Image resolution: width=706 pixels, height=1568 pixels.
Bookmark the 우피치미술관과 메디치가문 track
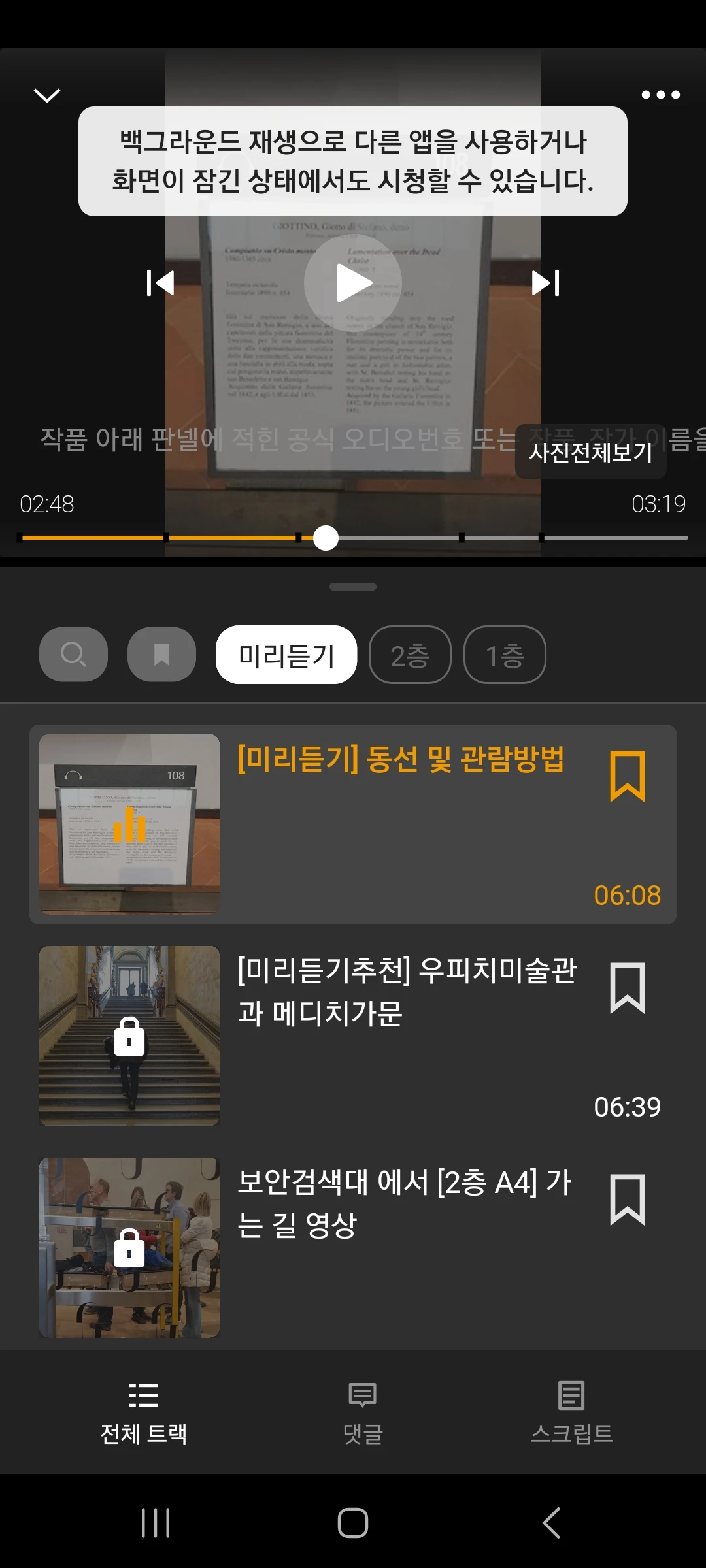pyautogui.click(x=627, y=988)
